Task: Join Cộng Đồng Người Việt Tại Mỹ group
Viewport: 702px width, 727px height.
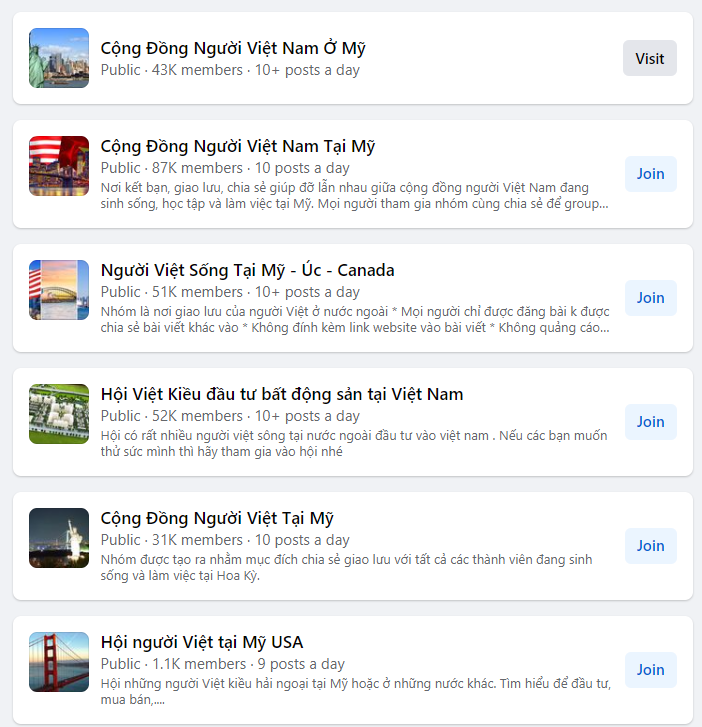Action: pos(650,546)
